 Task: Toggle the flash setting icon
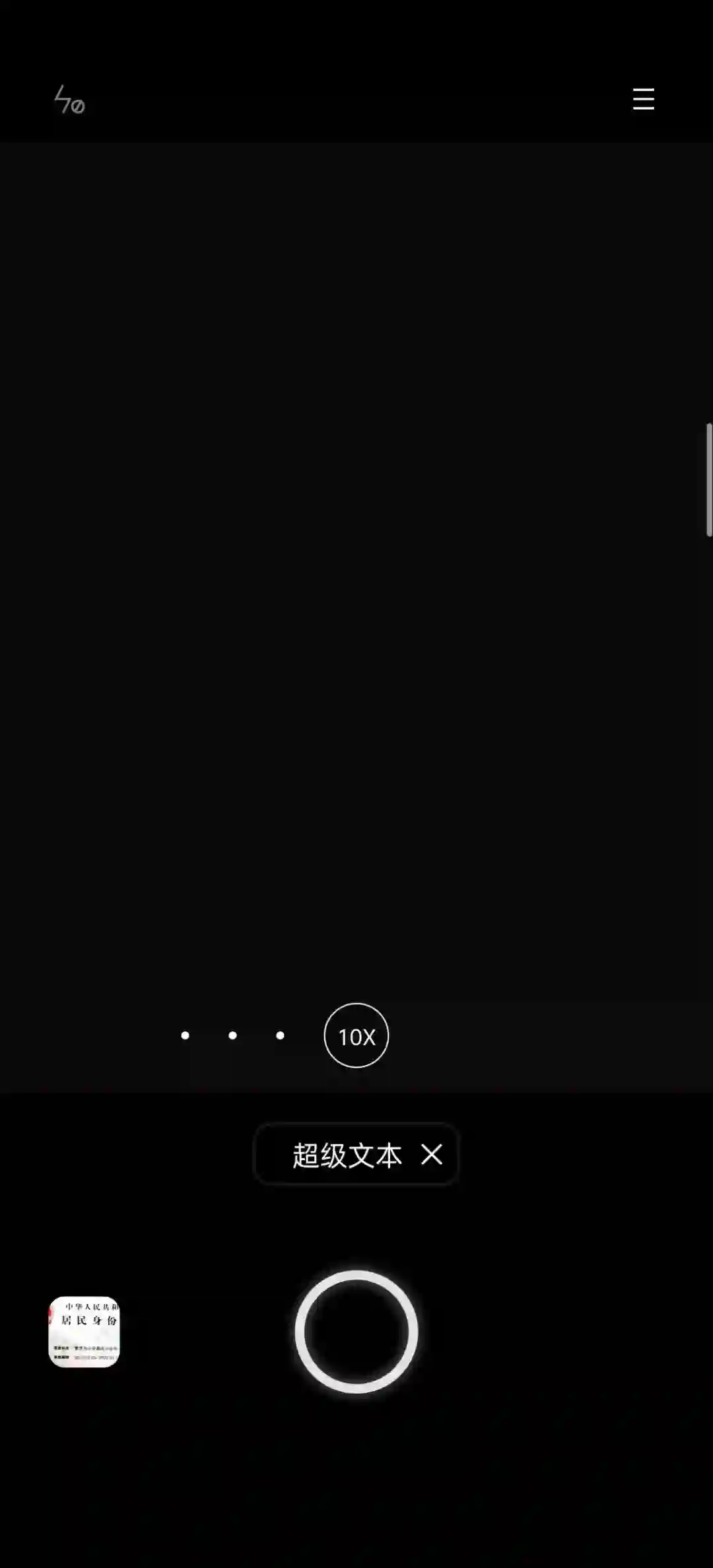(69, 100)
